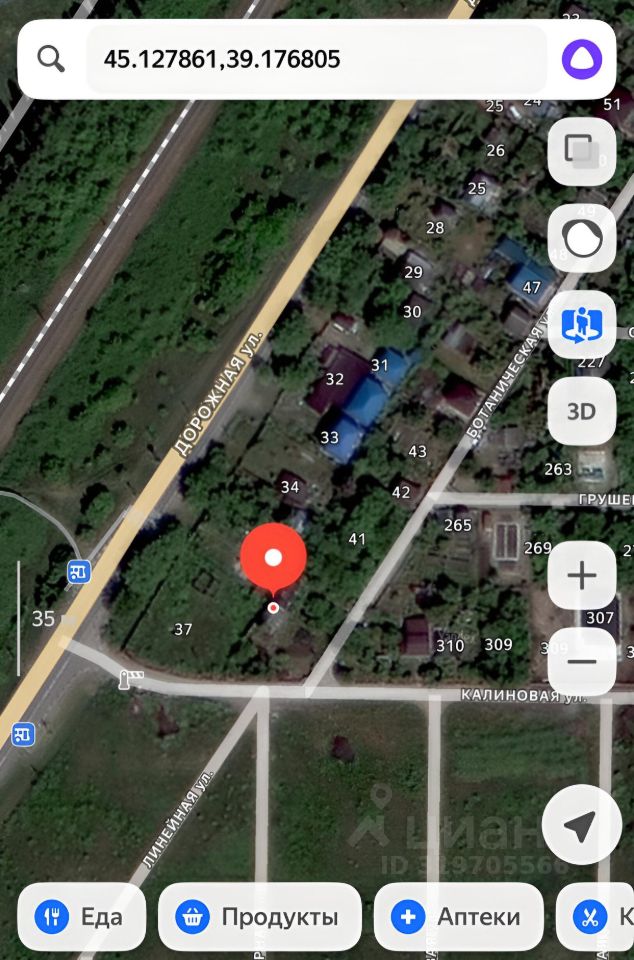Switch the map to 3D mode
The height and width of the screenshot is (960, 634).
[581, 411]
